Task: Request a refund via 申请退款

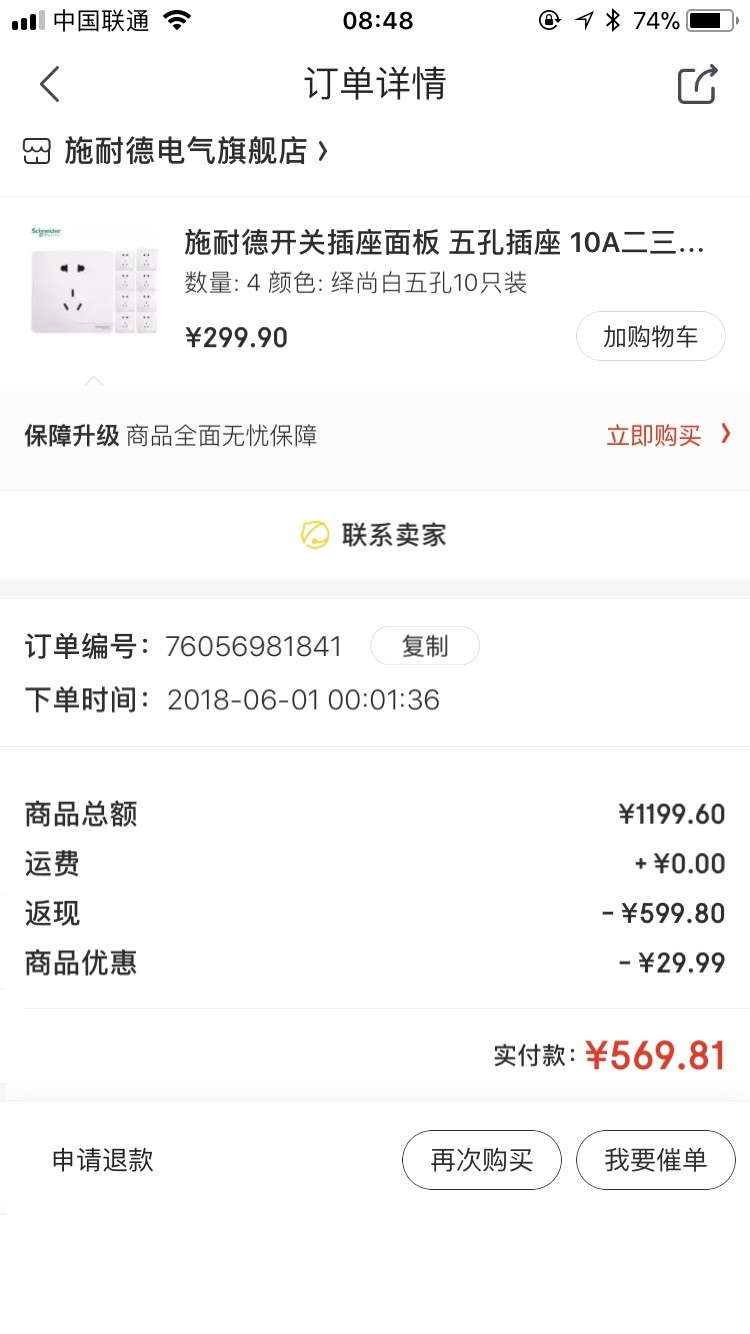Action: point(103,1160)
